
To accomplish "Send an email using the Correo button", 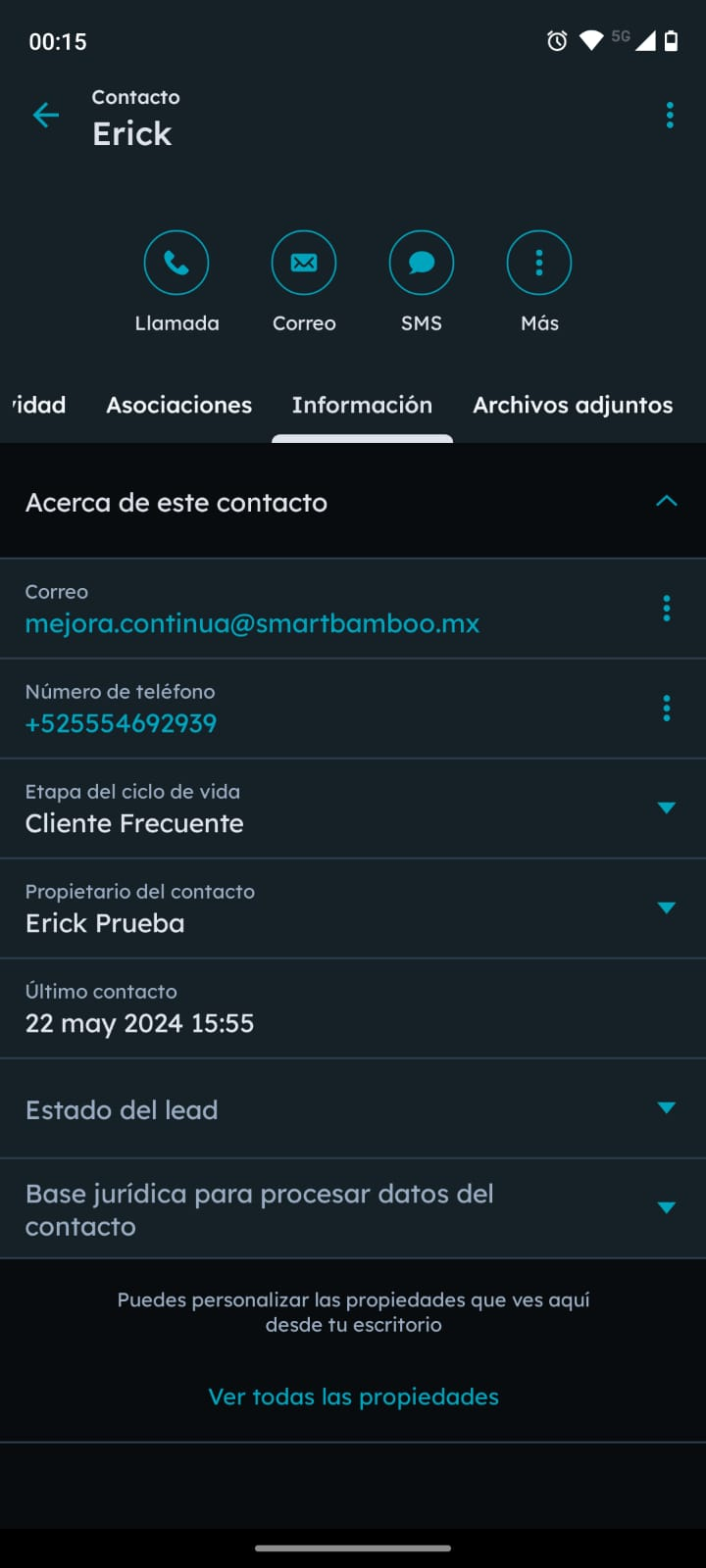I will pyautogui.click(x=304, y=263).
